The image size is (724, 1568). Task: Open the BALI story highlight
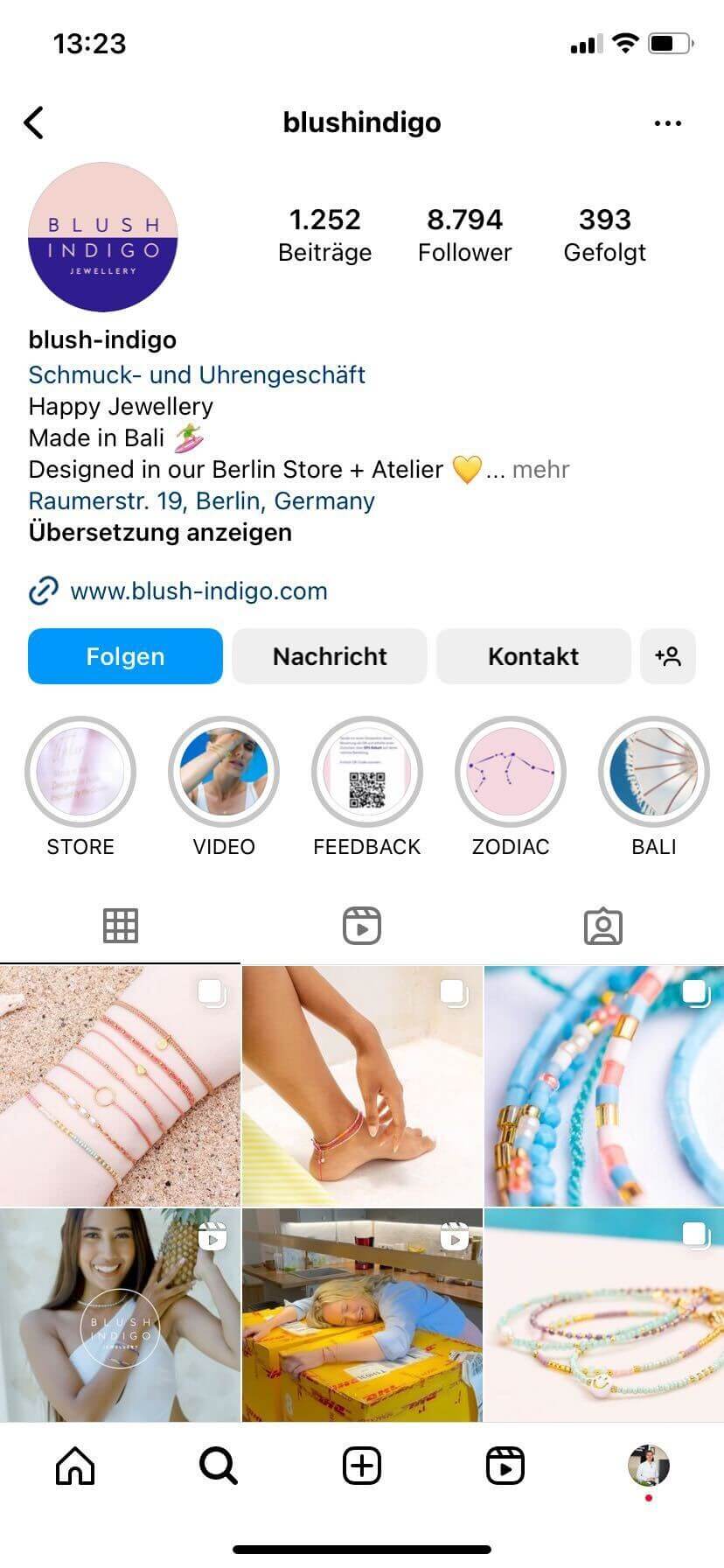654,787
